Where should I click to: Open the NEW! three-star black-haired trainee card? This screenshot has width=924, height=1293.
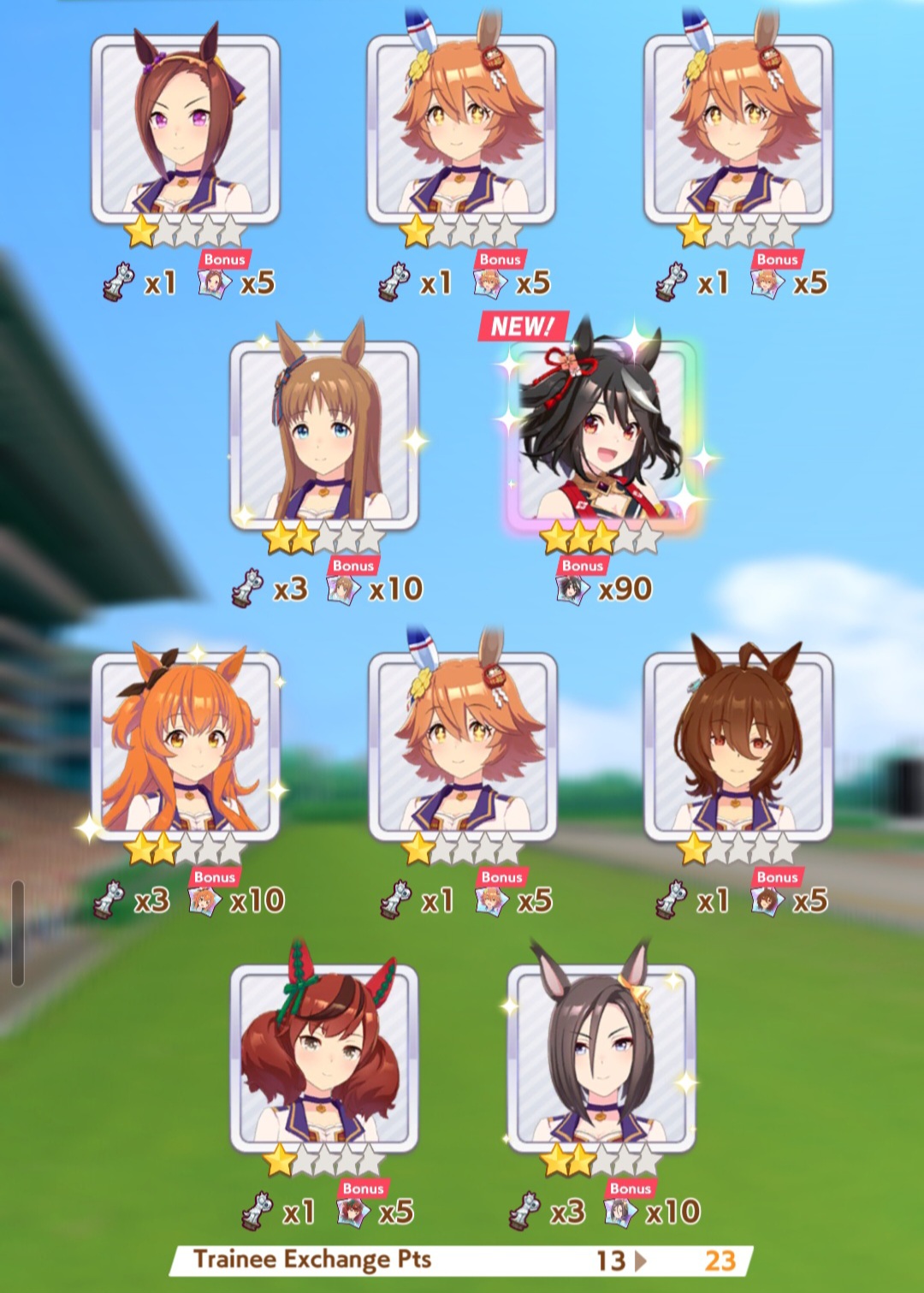[x=601, y=434]
